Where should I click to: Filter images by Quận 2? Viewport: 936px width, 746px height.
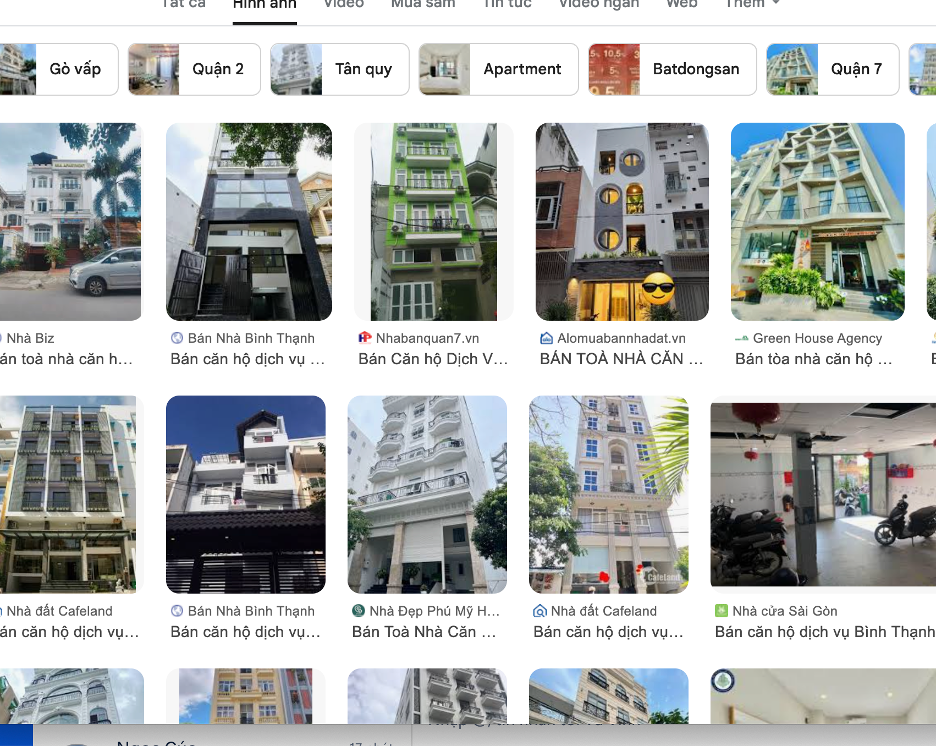click(x=194, y=69)
